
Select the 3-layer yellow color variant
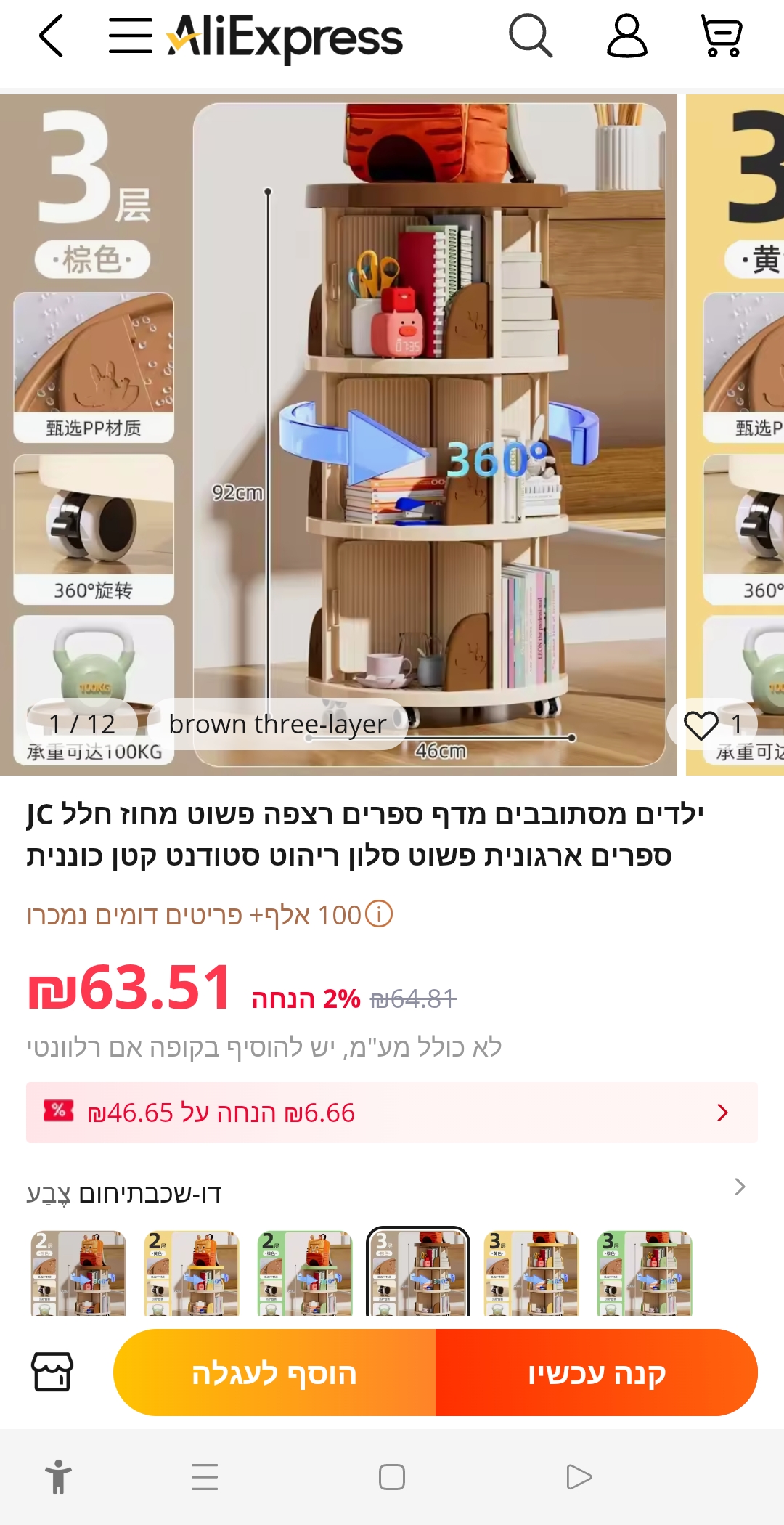(x=531, y=1273)
